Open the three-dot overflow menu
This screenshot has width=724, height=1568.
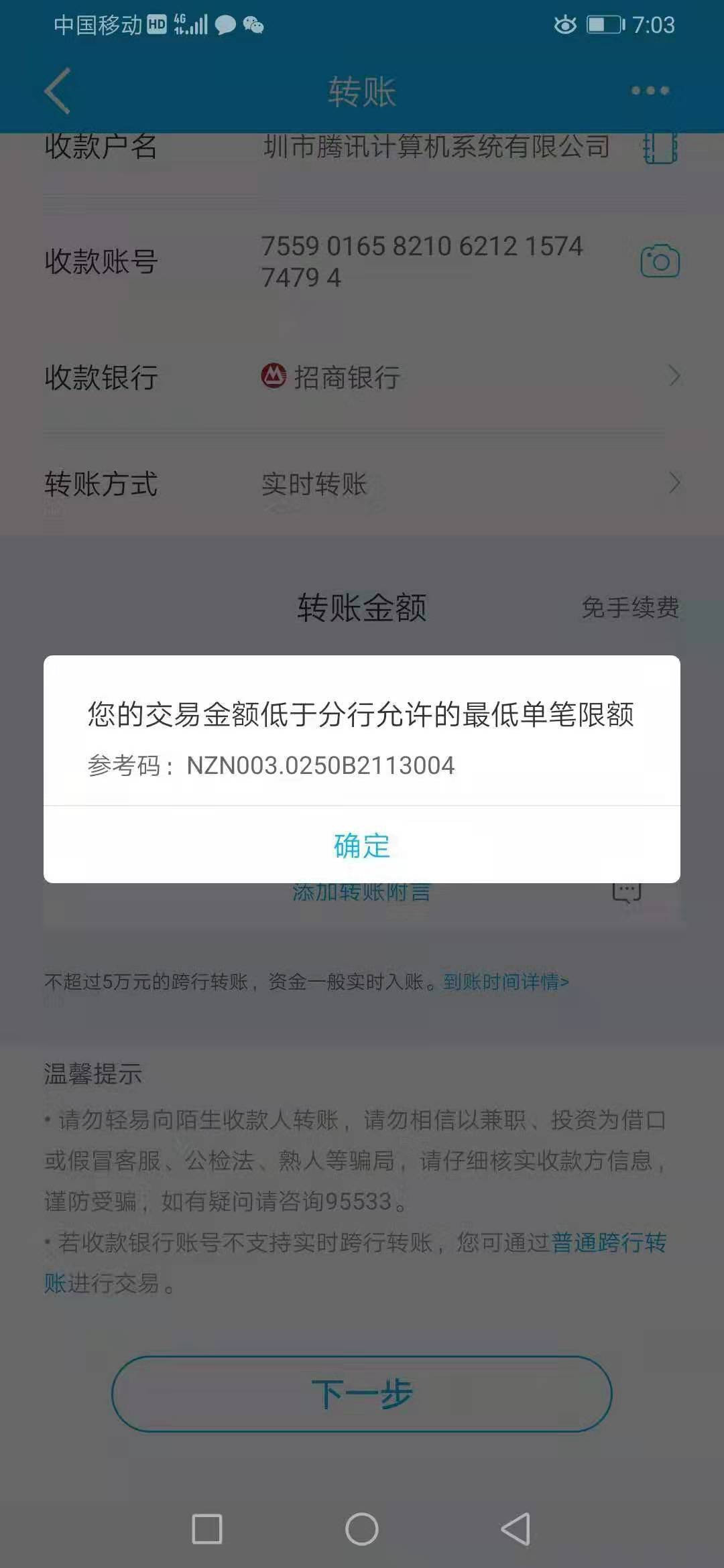[x=650, y=90]
